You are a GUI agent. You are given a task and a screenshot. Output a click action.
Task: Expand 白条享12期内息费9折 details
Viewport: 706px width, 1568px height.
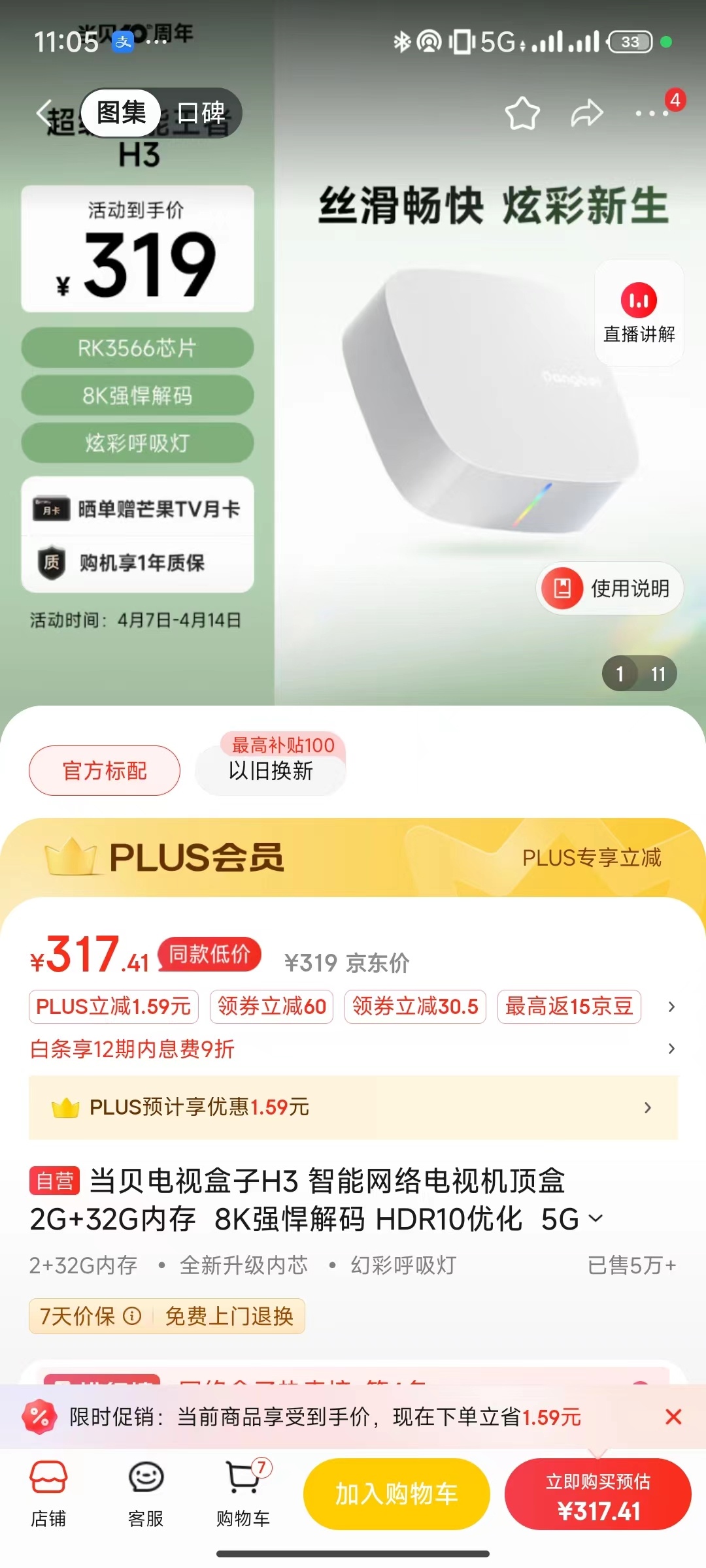pyautogui.click(x=353, y=1049)
